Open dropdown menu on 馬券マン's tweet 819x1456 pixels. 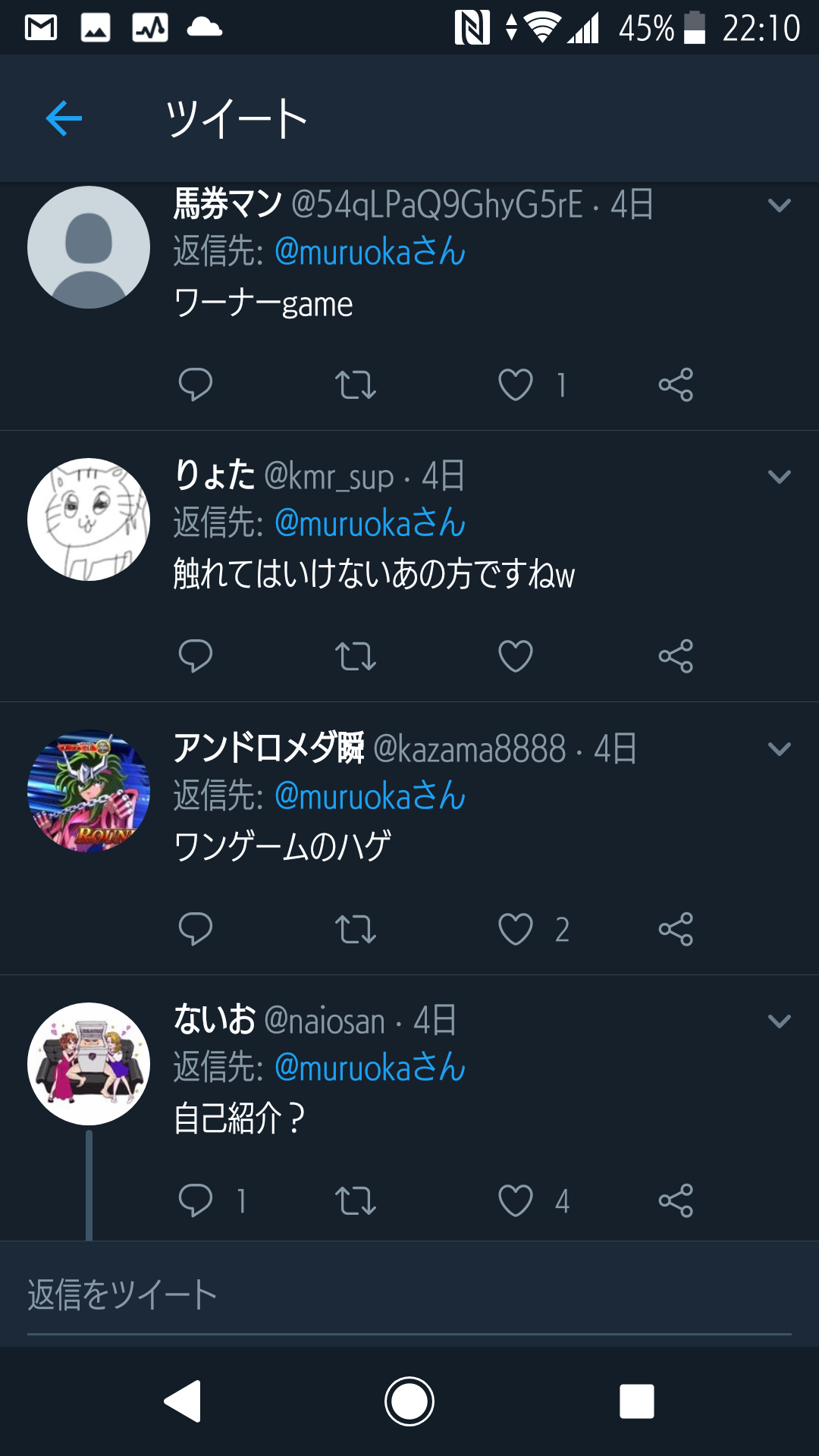pos(779,206)
